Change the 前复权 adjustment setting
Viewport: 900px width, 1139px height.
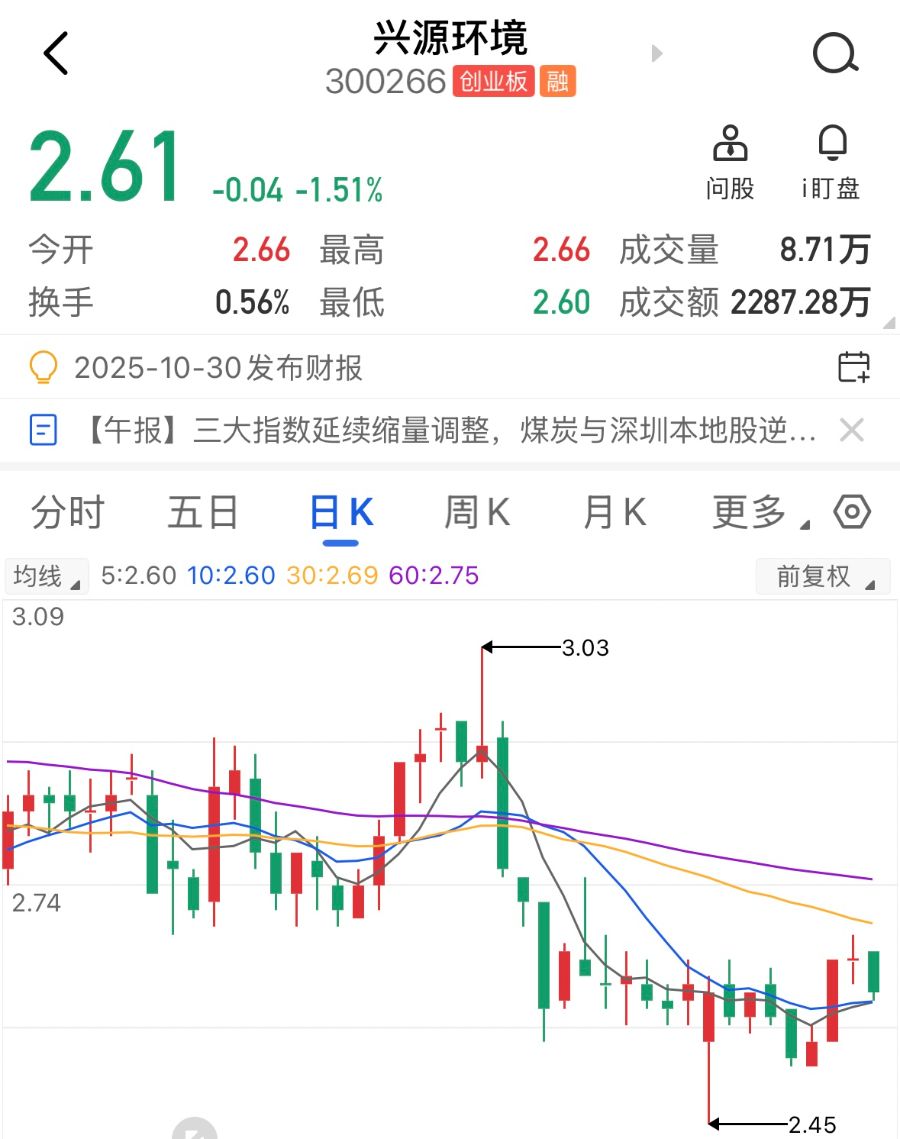[x=822, y=576]
